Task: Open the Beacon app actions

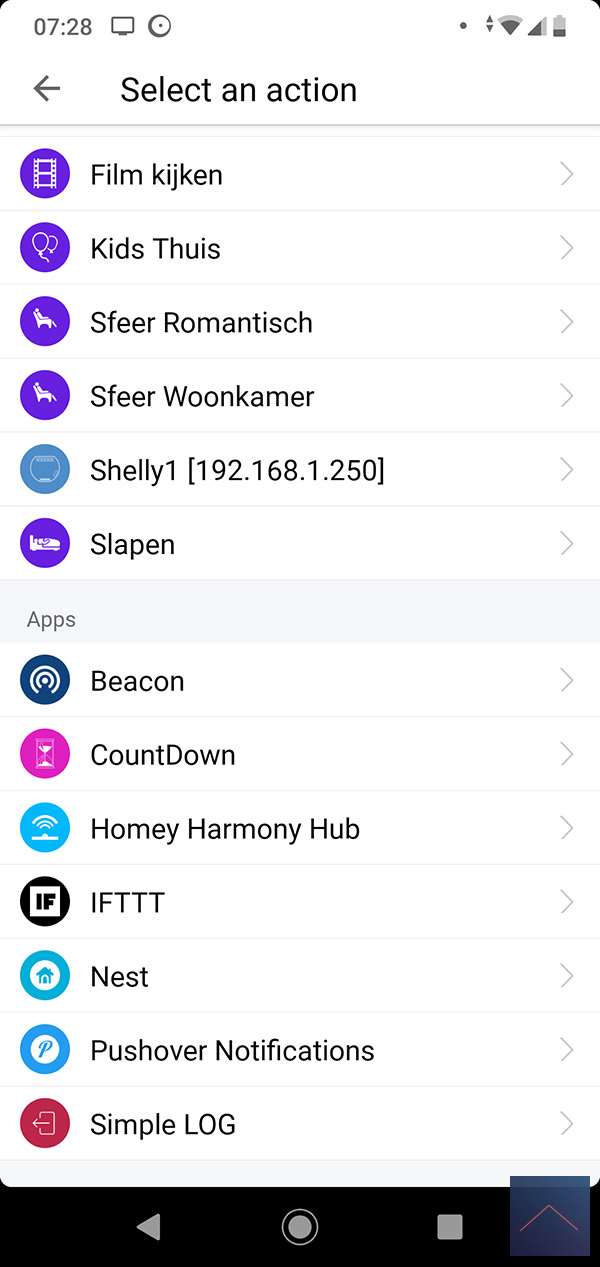Action: point(300,681)
